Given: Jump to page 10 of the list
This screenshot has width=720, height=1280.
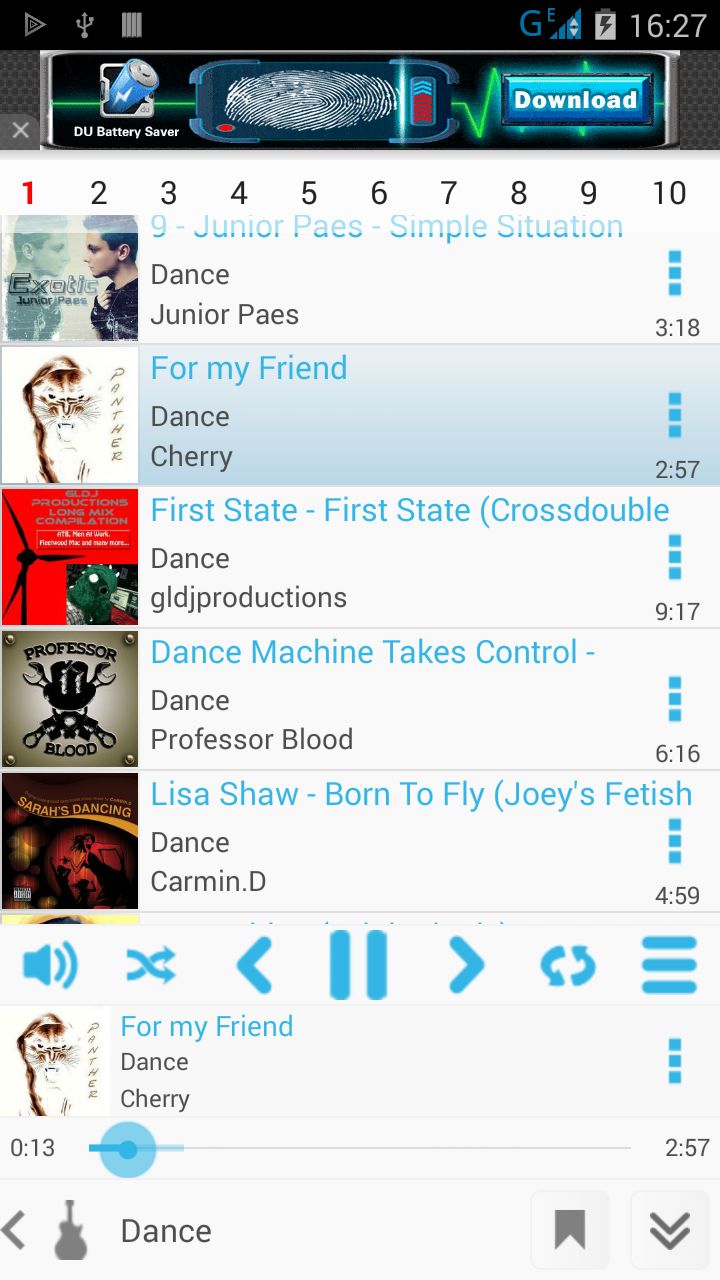Looking at the screenshot, I should coord(668,192).
